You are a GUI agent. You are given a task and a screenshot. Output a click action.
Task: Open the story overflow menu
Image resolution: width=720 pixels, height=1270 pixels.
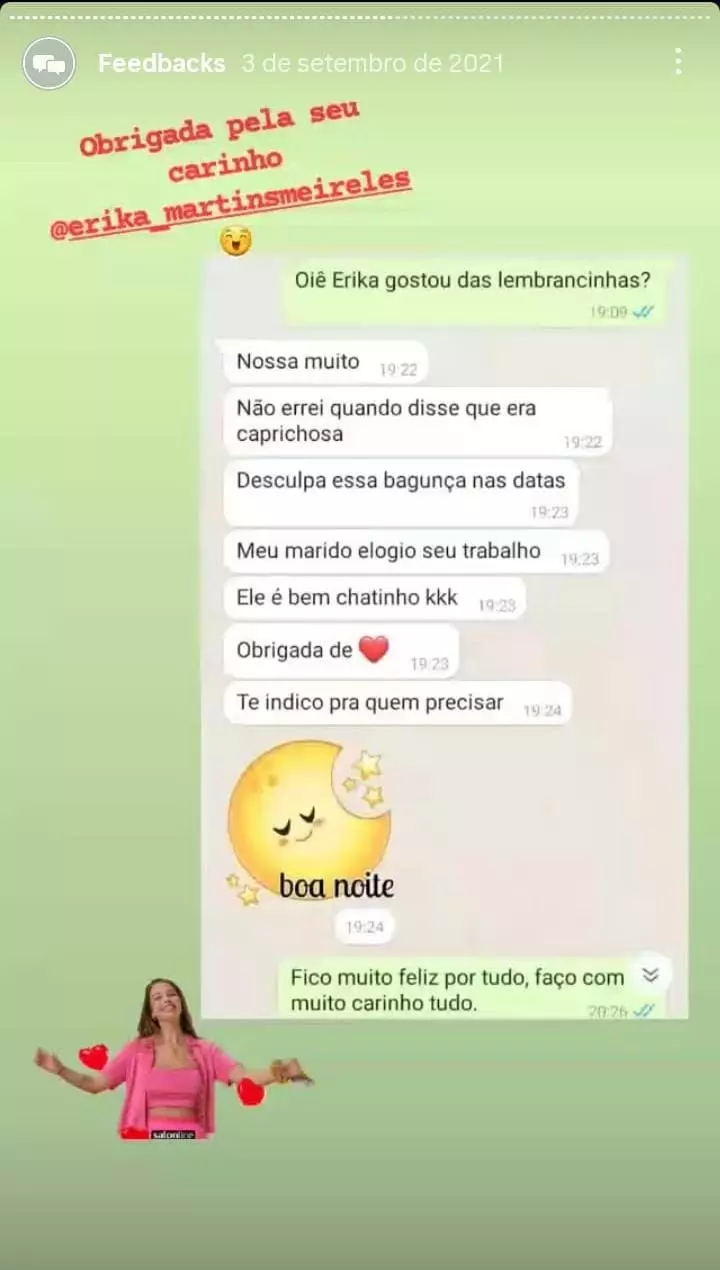678,62
